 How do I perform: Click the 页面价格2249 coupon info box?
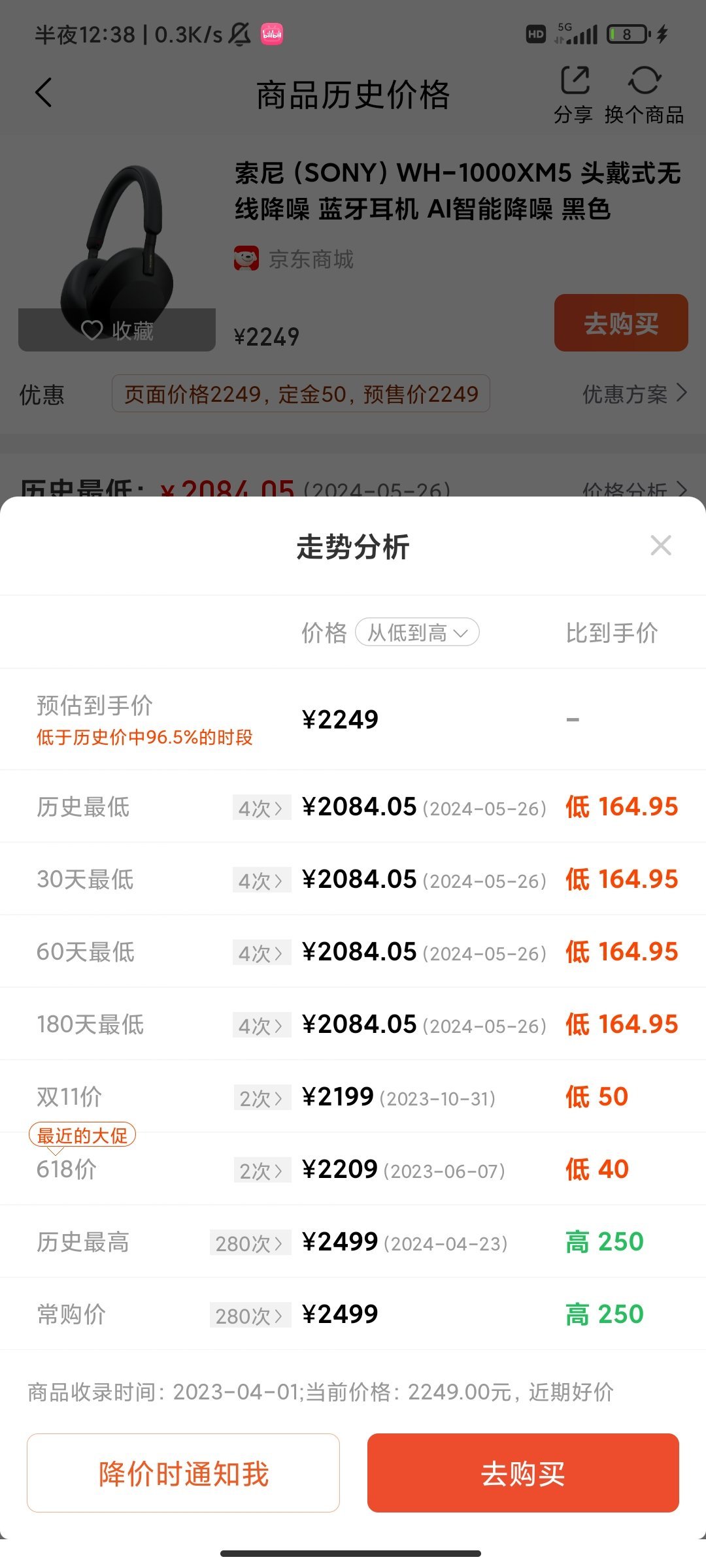[x=302, y=393]
